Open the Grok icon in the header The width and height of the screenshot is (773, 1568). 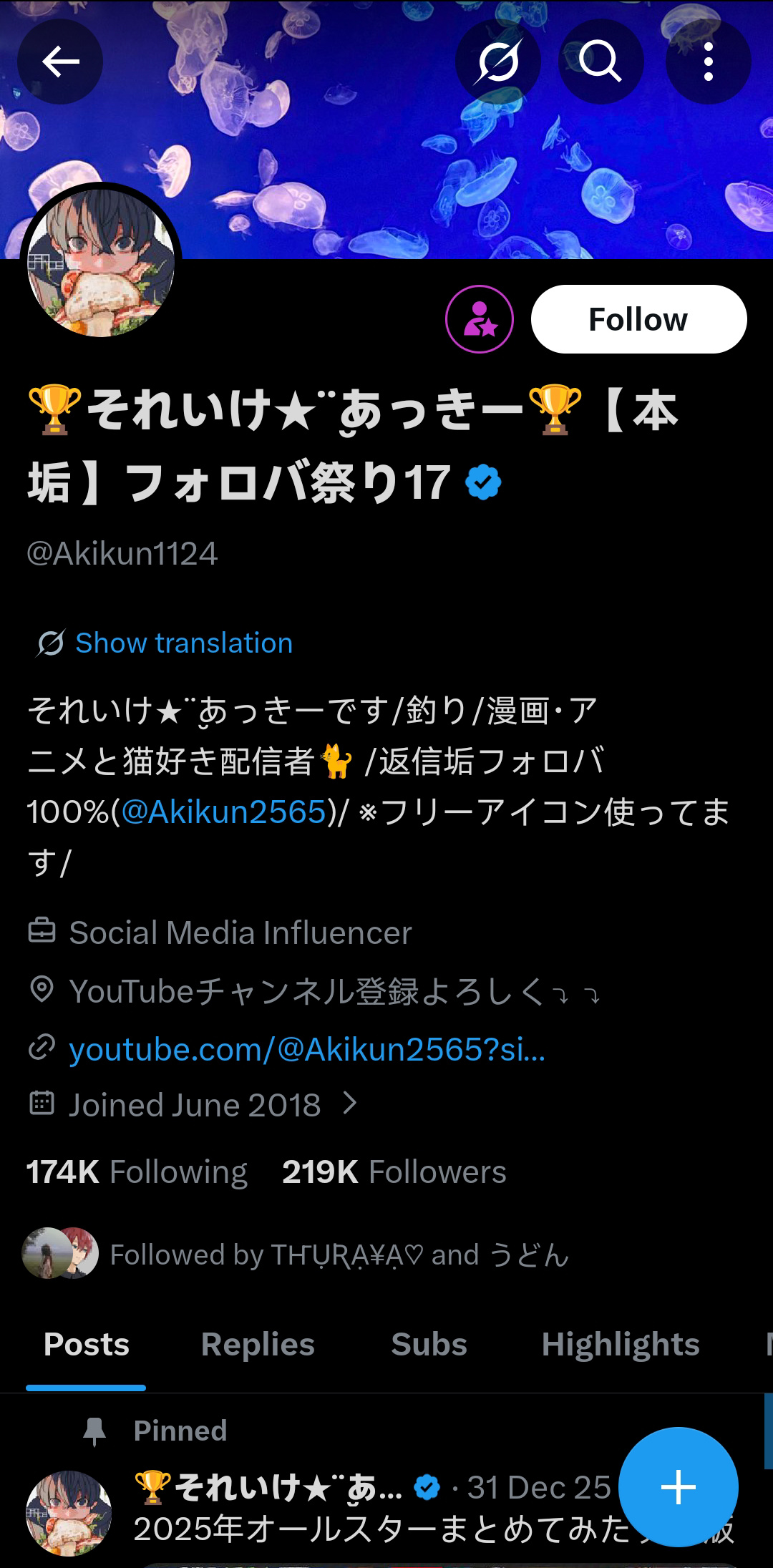click(498, 62)
